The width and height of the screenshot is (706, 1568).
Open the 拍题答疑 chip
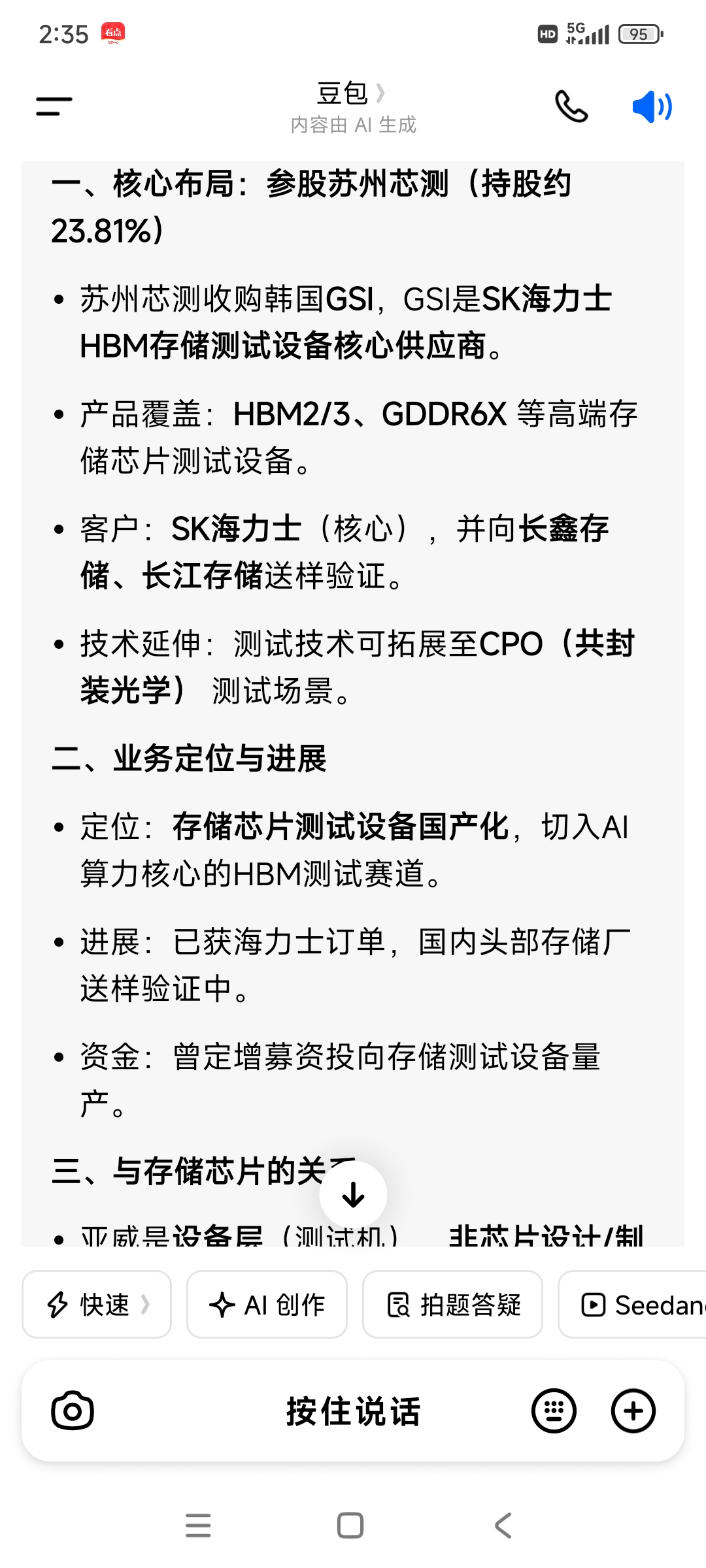[453, 1305]
